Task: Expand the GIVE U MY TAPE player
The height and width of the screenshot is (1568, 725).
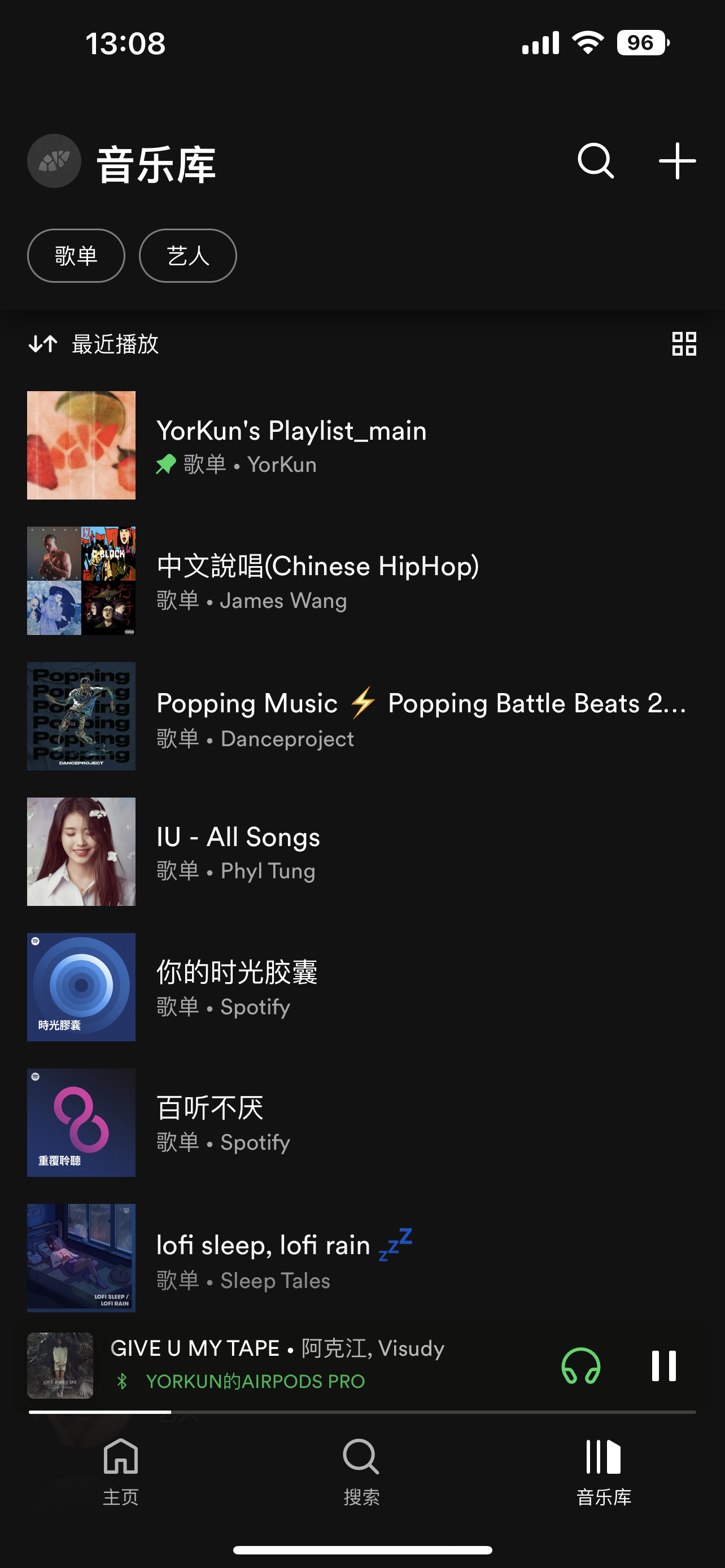Action: (x=277, y=1348)
